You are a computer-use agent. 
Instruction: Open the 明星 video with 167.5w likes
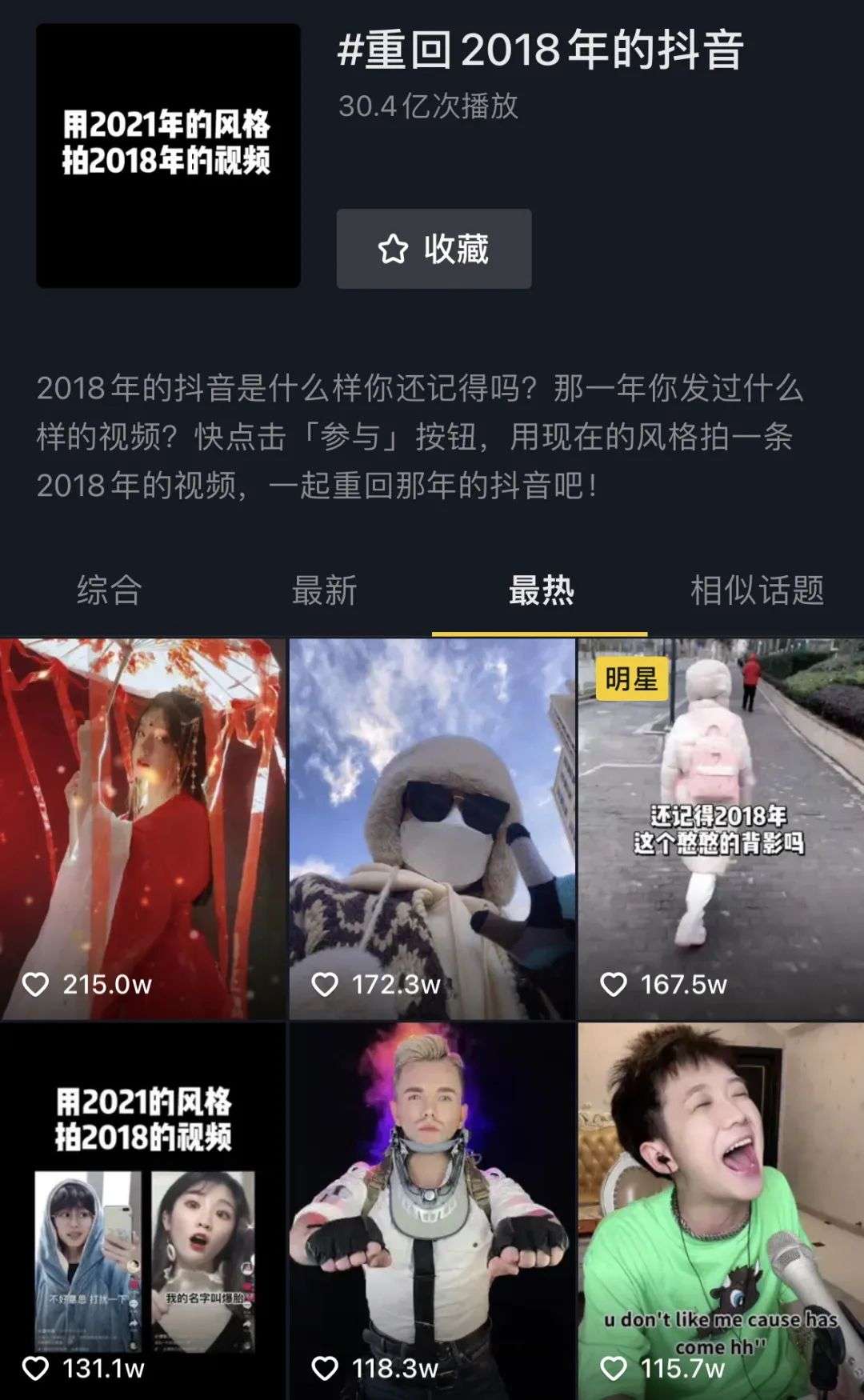pyautogui.click(x=721, y=828)
